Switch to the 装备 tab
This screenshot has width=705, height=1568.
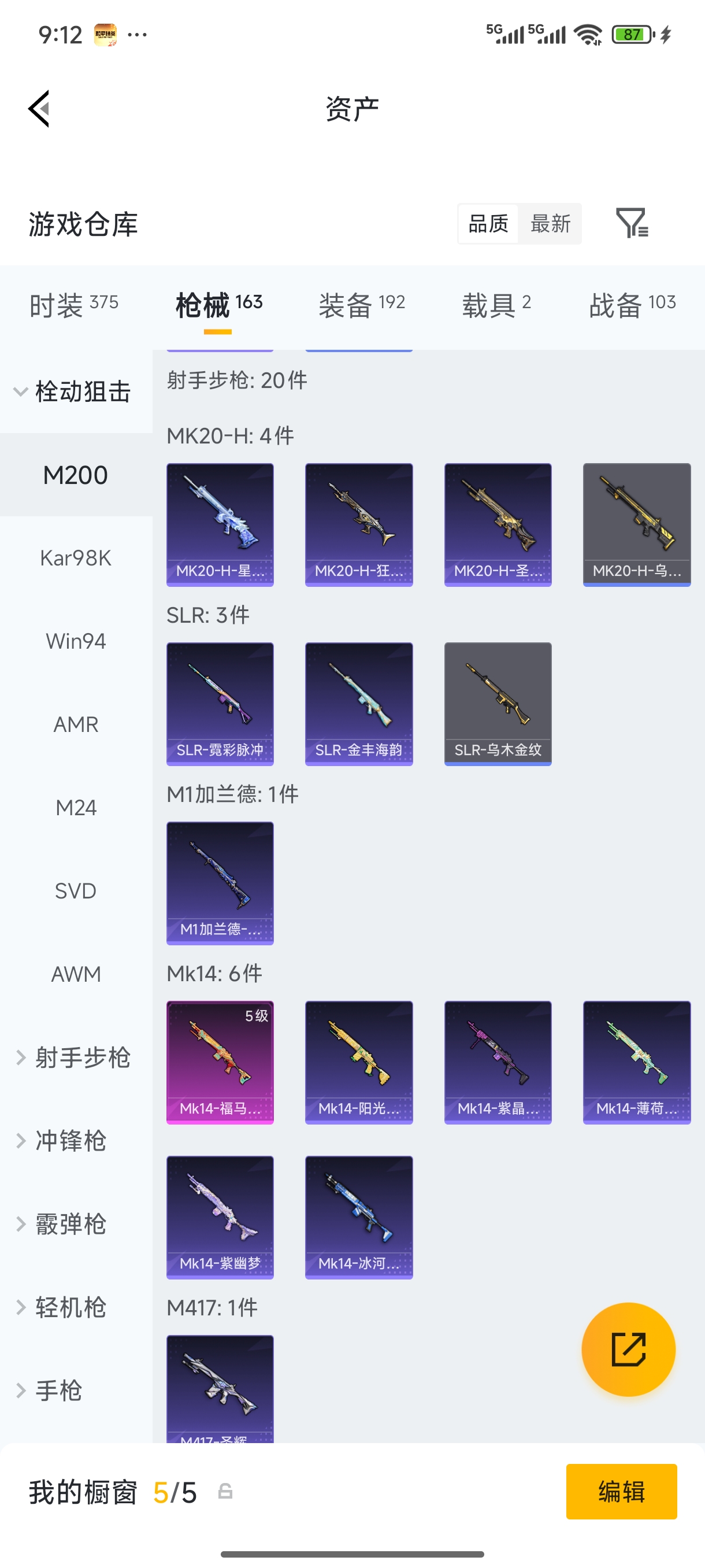361,304
